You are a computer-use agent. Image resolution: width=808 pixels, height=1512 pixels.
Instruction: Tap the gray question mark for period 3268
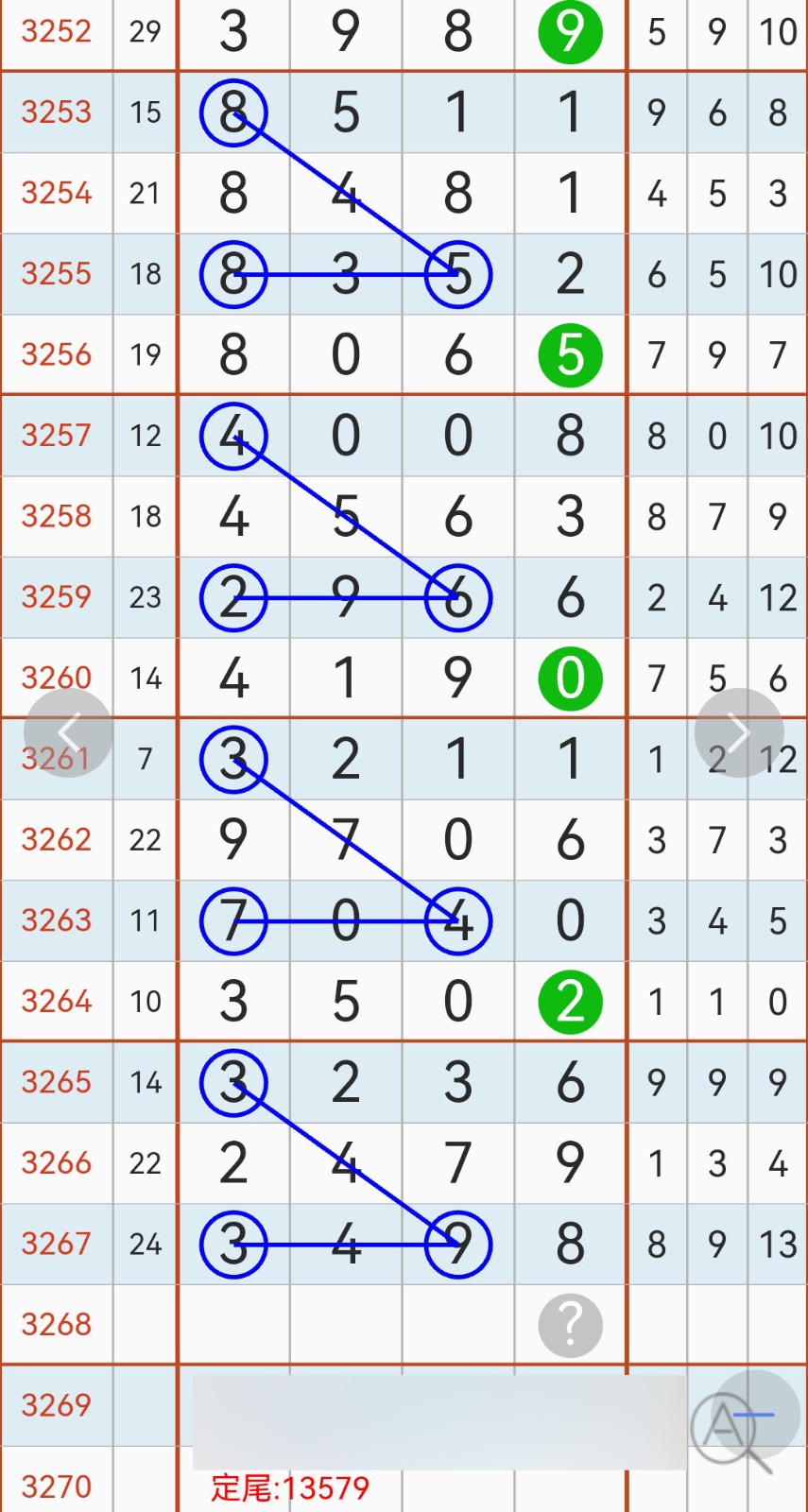[570, 1325]
